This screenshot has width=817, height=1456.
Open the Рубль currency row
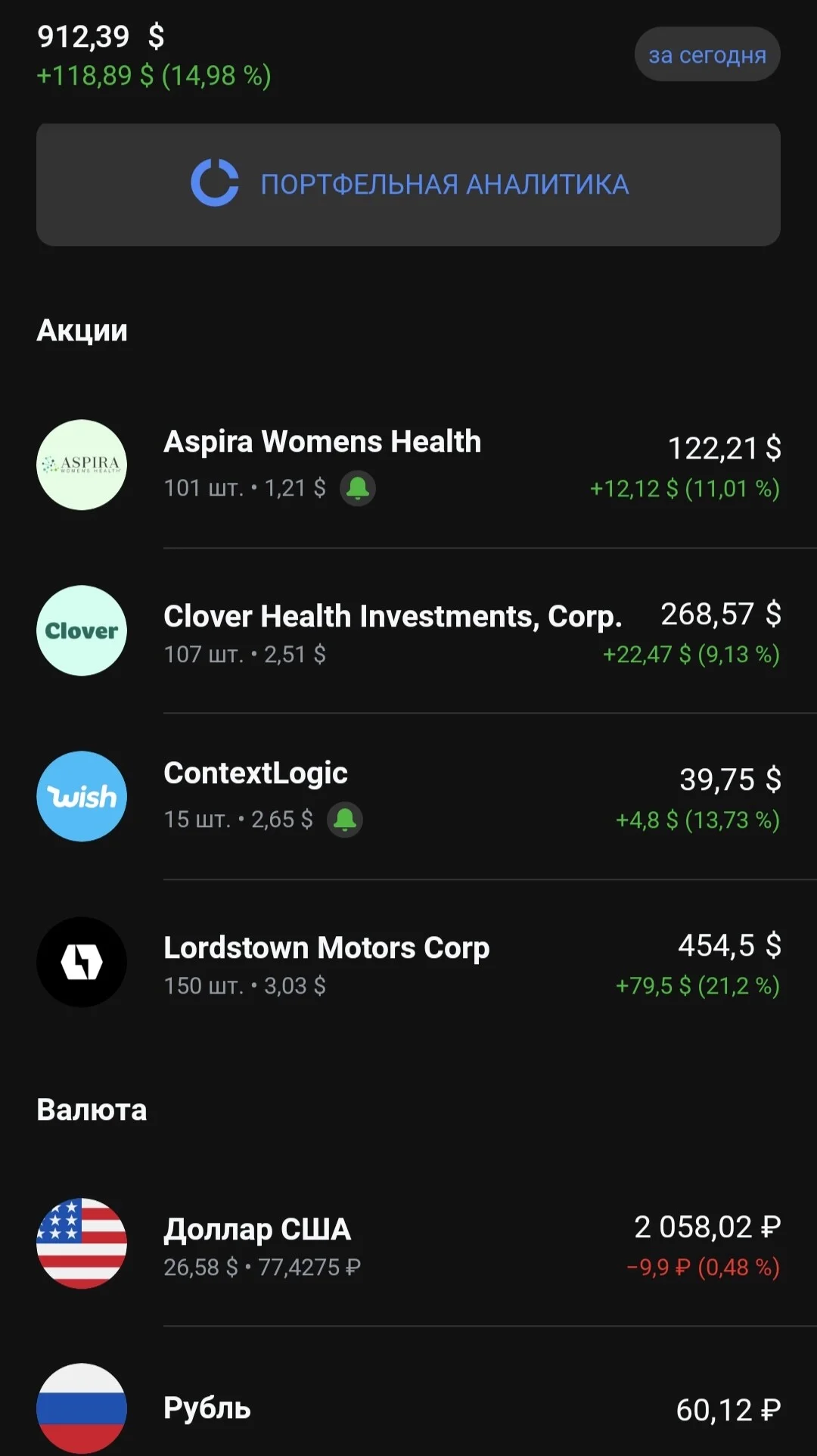point(408,1408)
